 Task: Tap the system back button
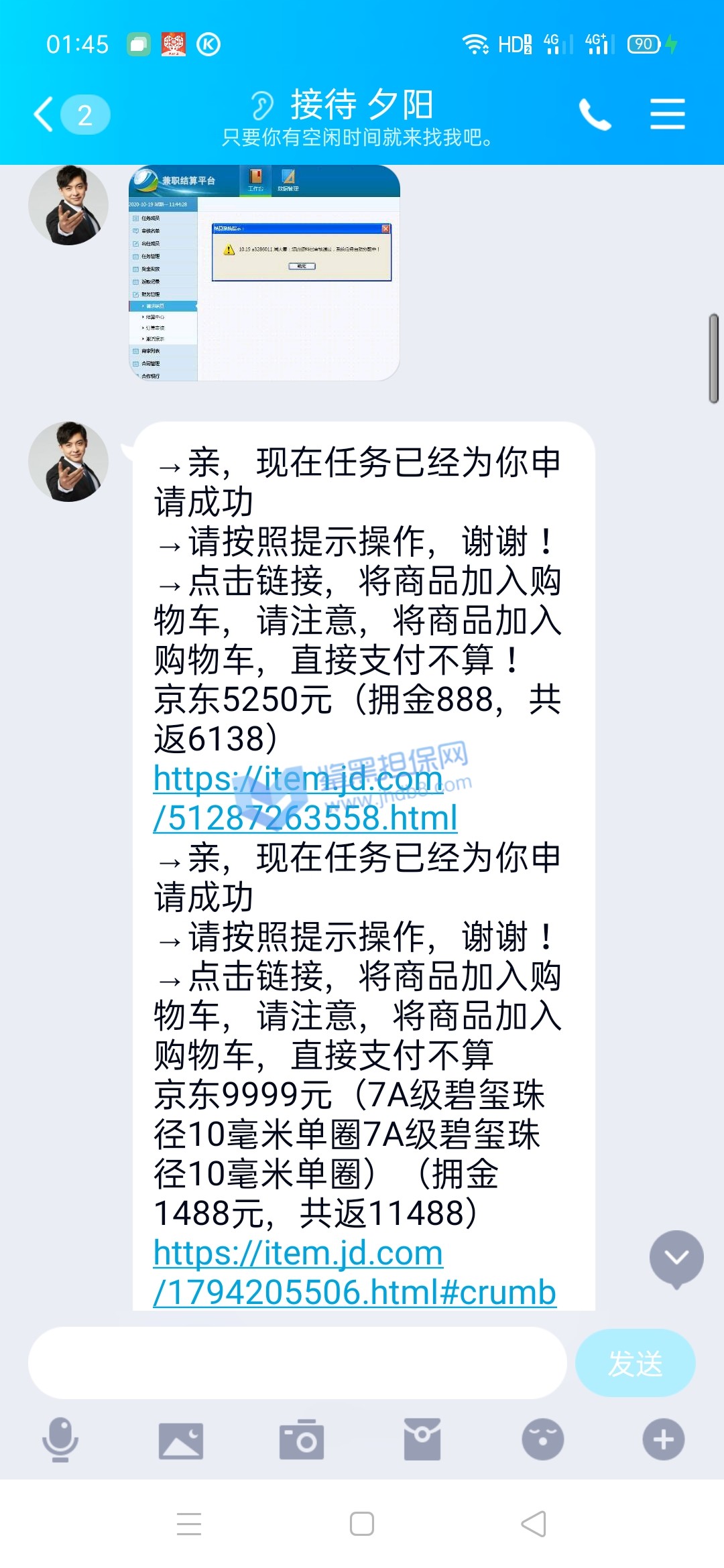tap(534, 1524)
